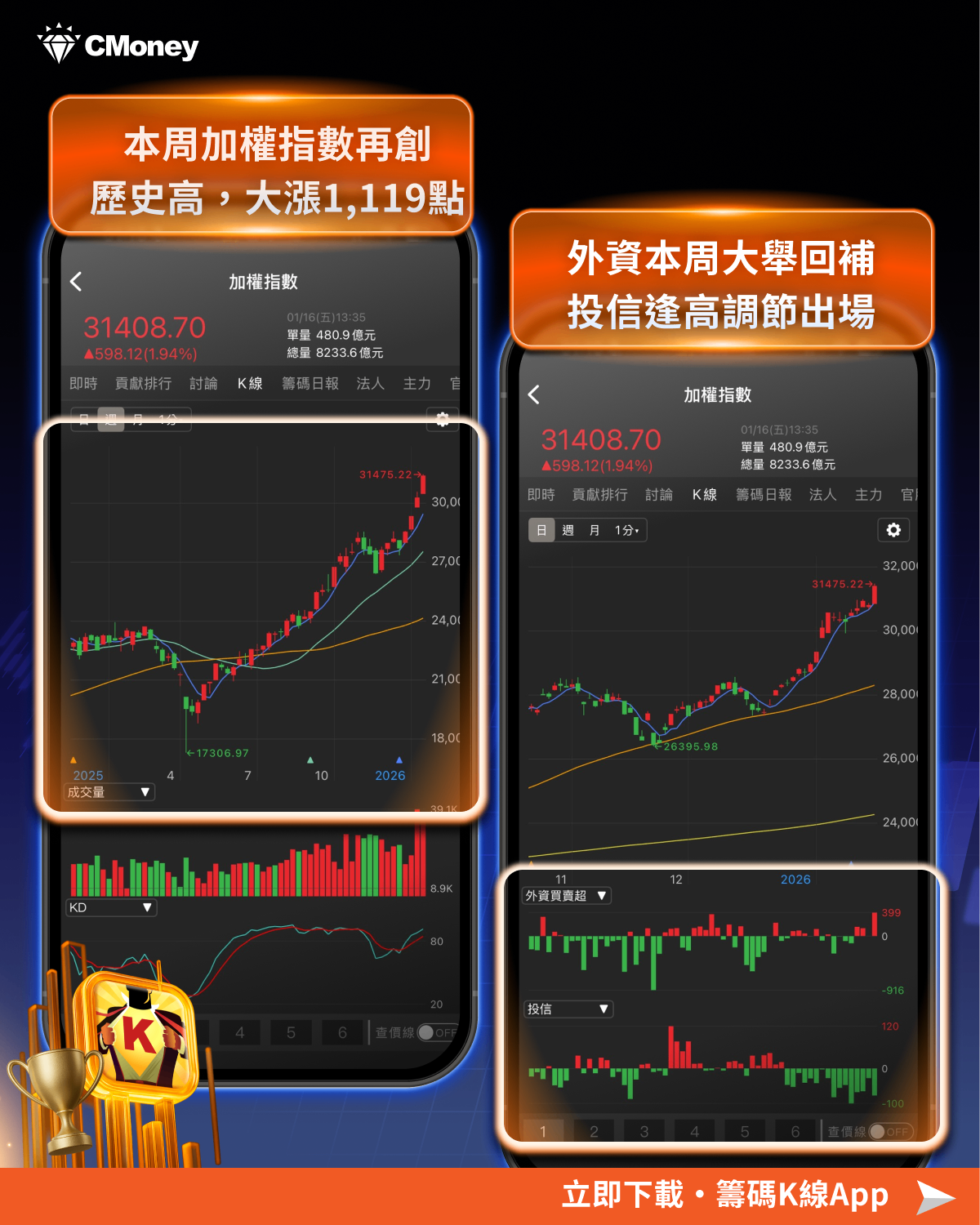Screen dimensions: 980x1225
Task: Tap the back arrow on the right 加權指數 screen
Action: (x=533, y=395)
